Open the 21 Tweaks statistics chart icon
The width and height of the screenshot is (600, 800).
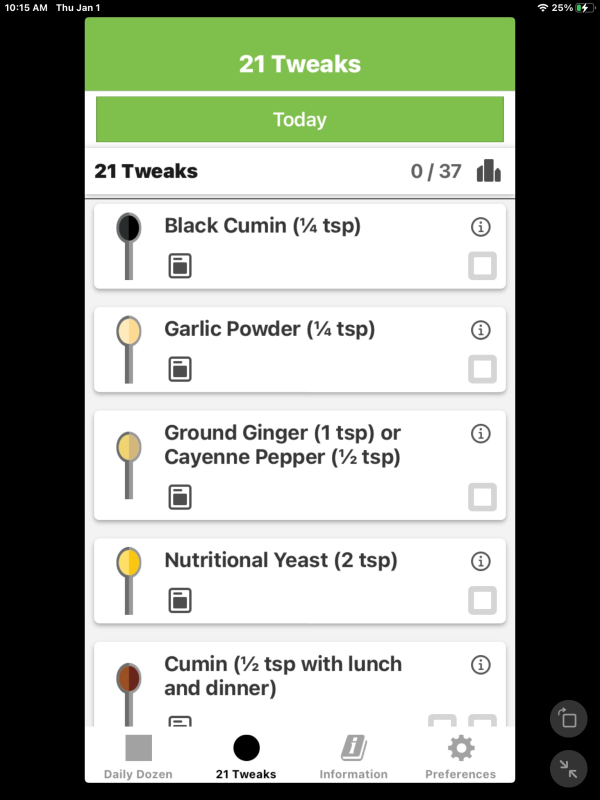489,171
